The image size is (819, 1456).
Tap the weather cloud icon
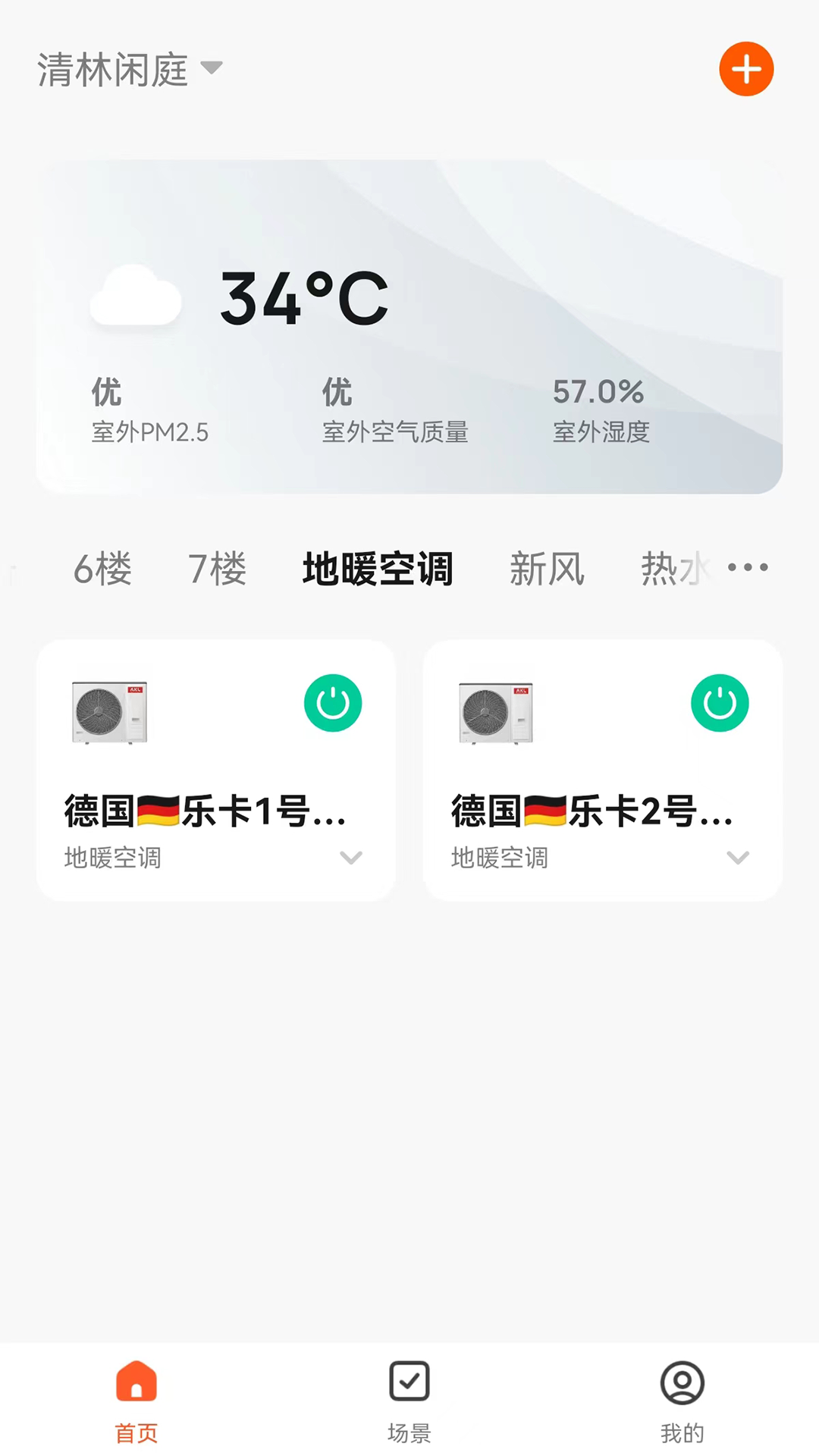click(x=134, y=297)
